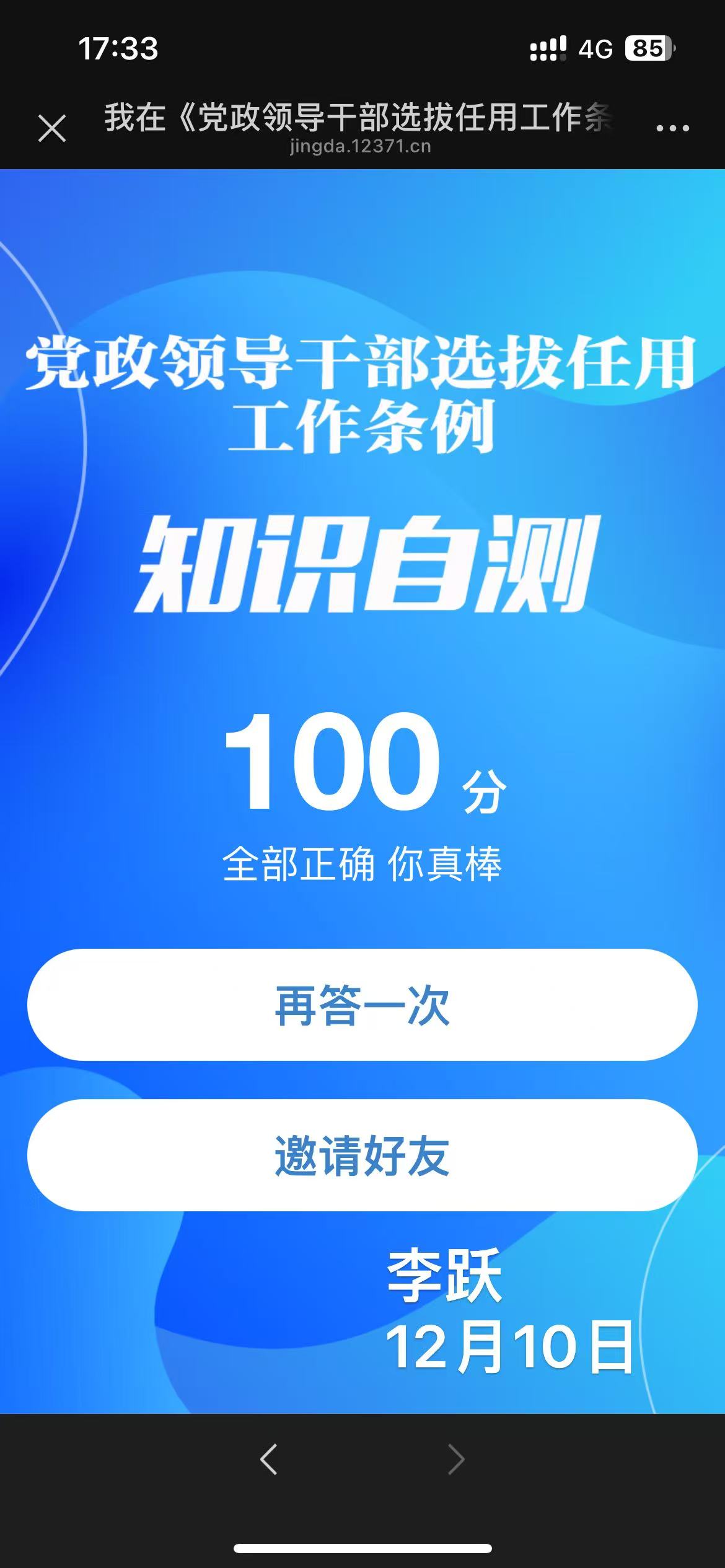Go back to the previous web page
The height and width of the screenshot is (1568, 725).
269,1460
